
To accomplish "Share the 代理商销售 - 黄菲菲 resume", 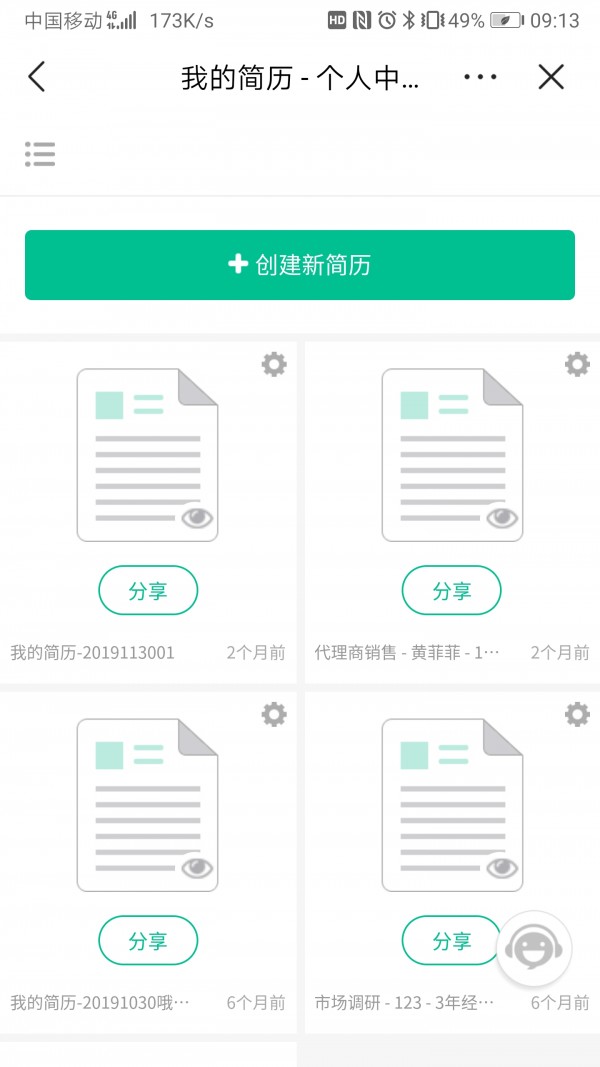I will click(451, 591).
